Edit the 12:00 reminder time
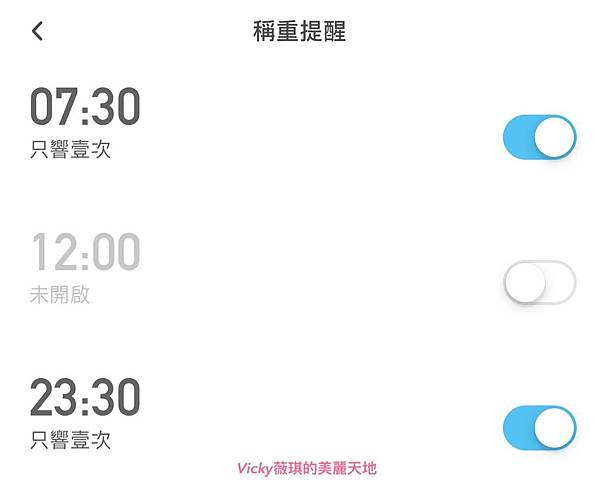The height and width of the screenshot is (497, 600). (x=85, y=253)
